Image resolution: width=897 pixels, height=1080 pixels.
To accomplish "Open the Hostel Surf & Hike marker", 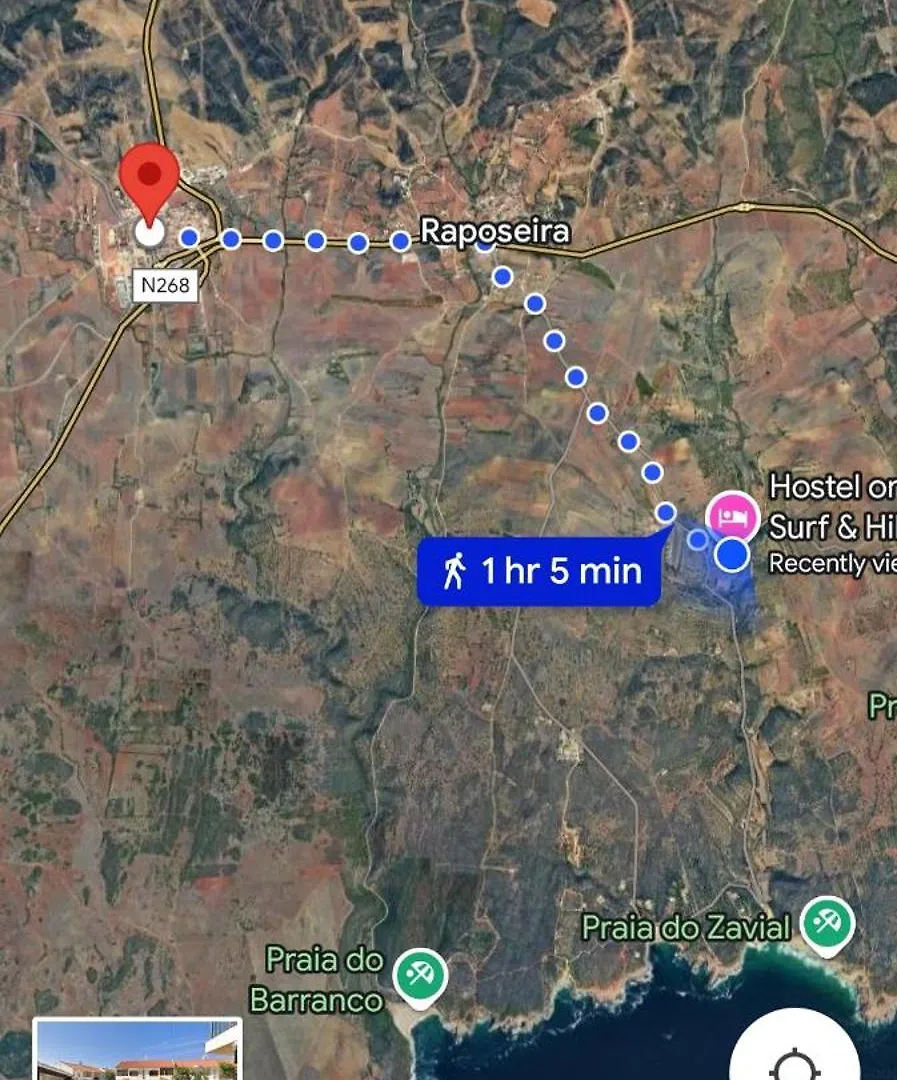I will [x=731, y=516].
